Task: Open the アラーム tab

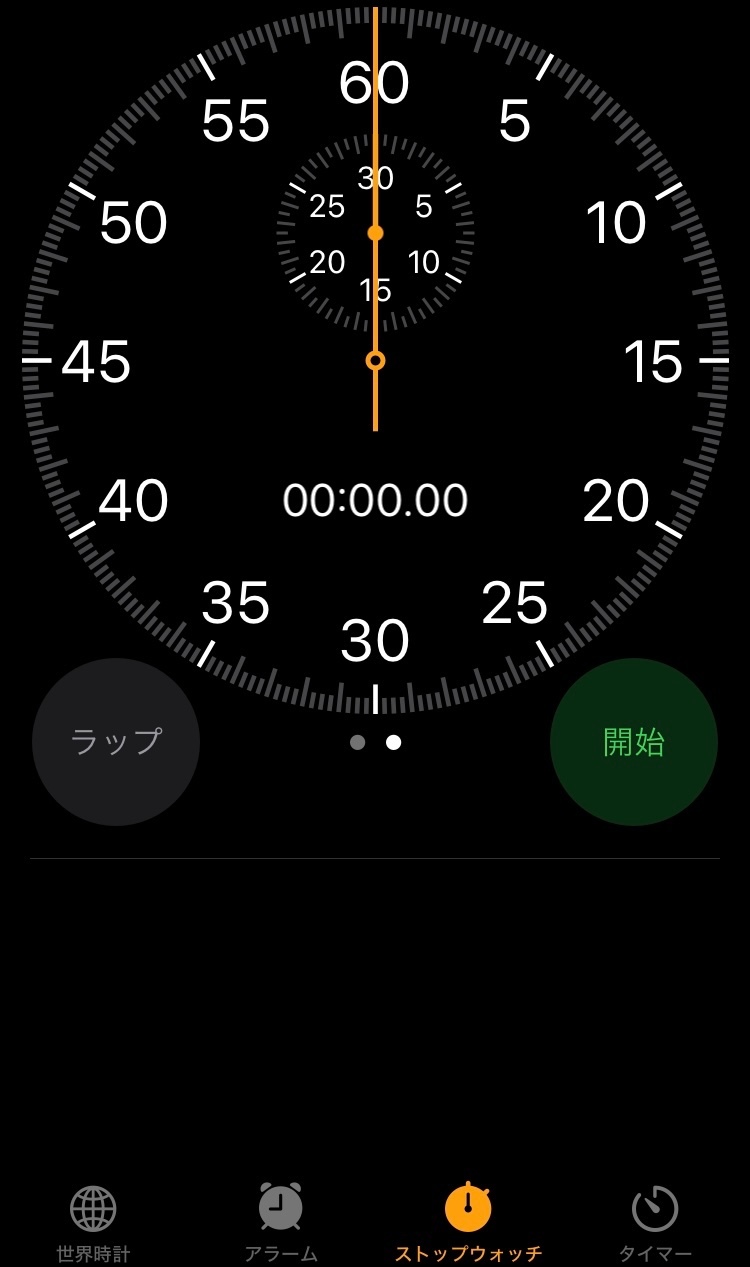Action: pyautogui.click(x=281, y=1223)
